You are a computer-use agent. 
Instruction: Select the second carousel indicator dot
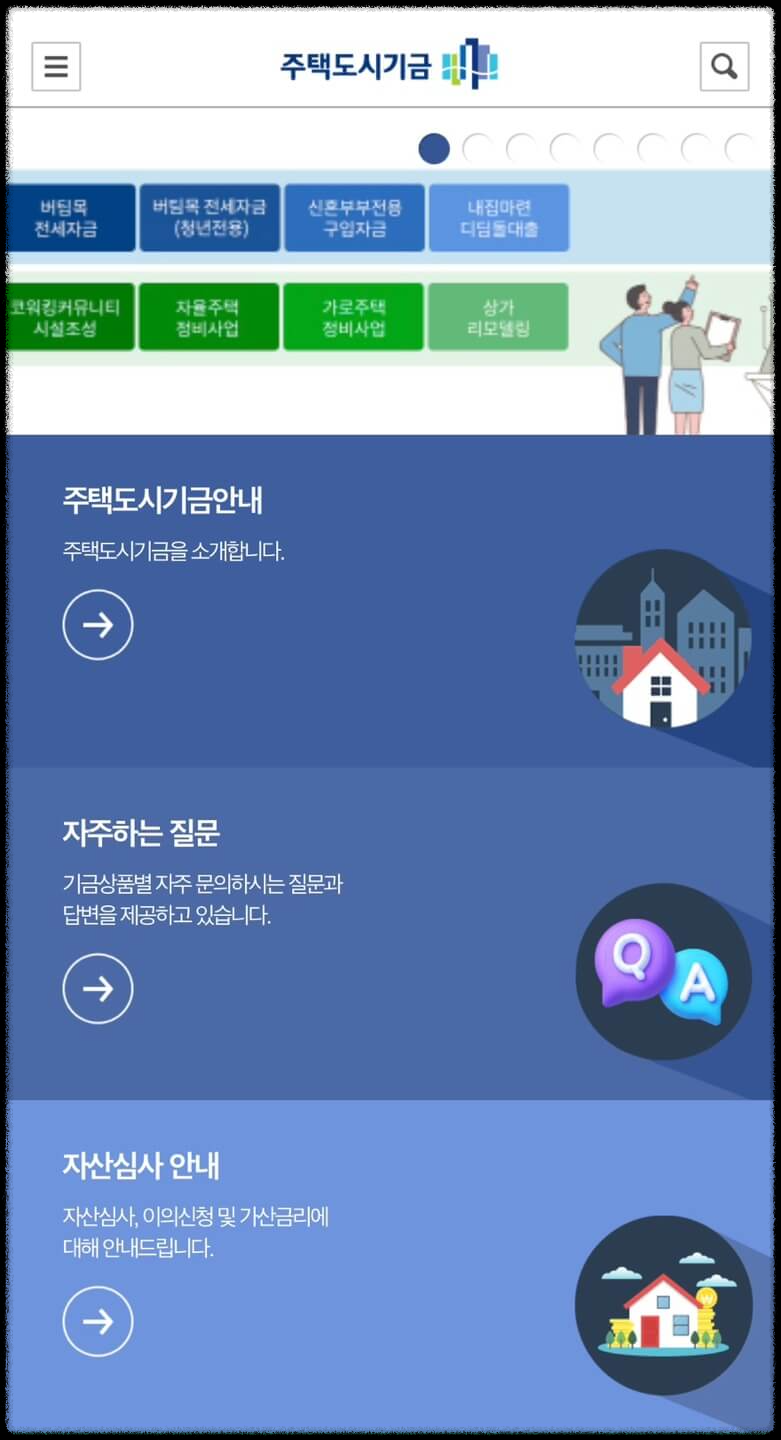[477, 147]
